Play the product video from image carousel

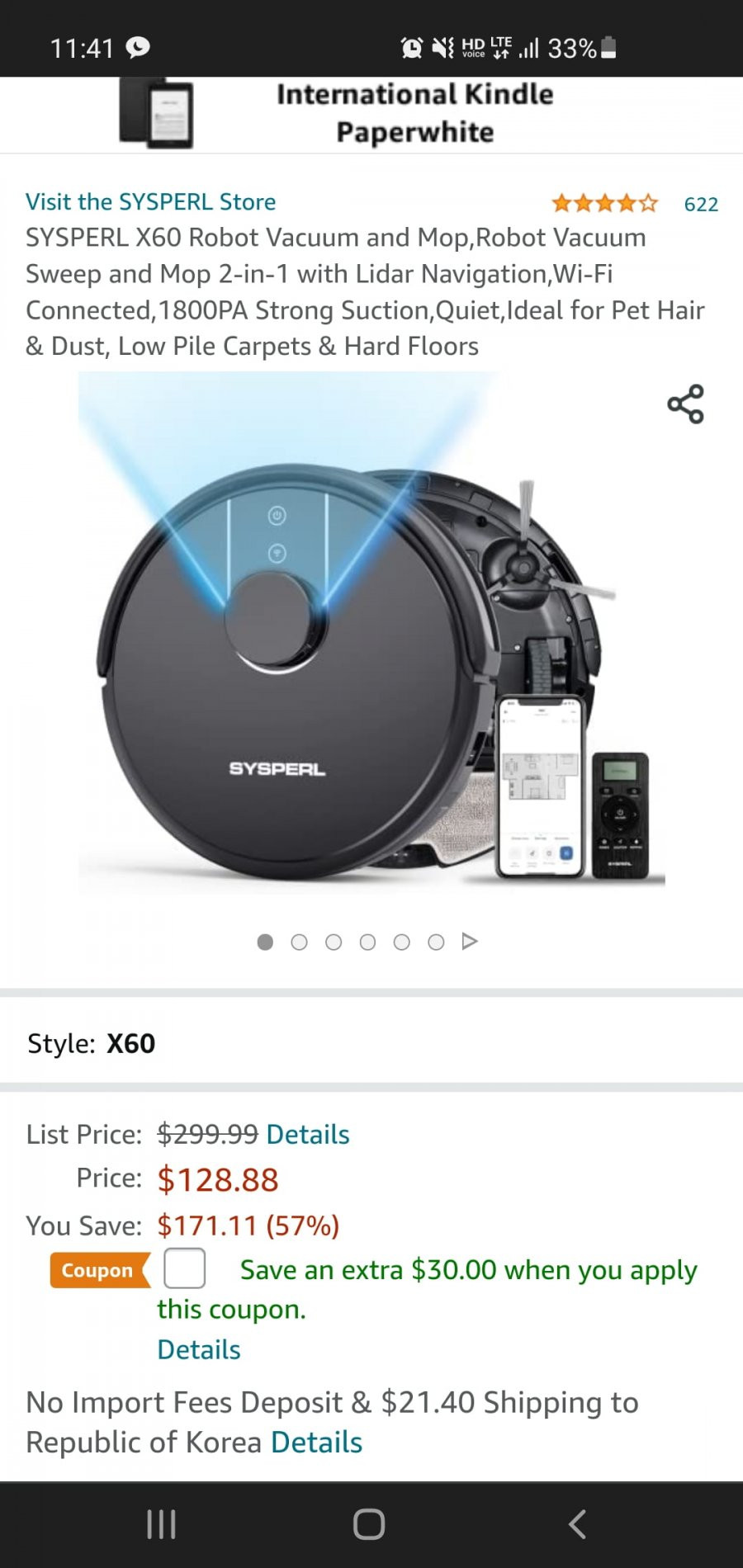click(x=470, y=942)
